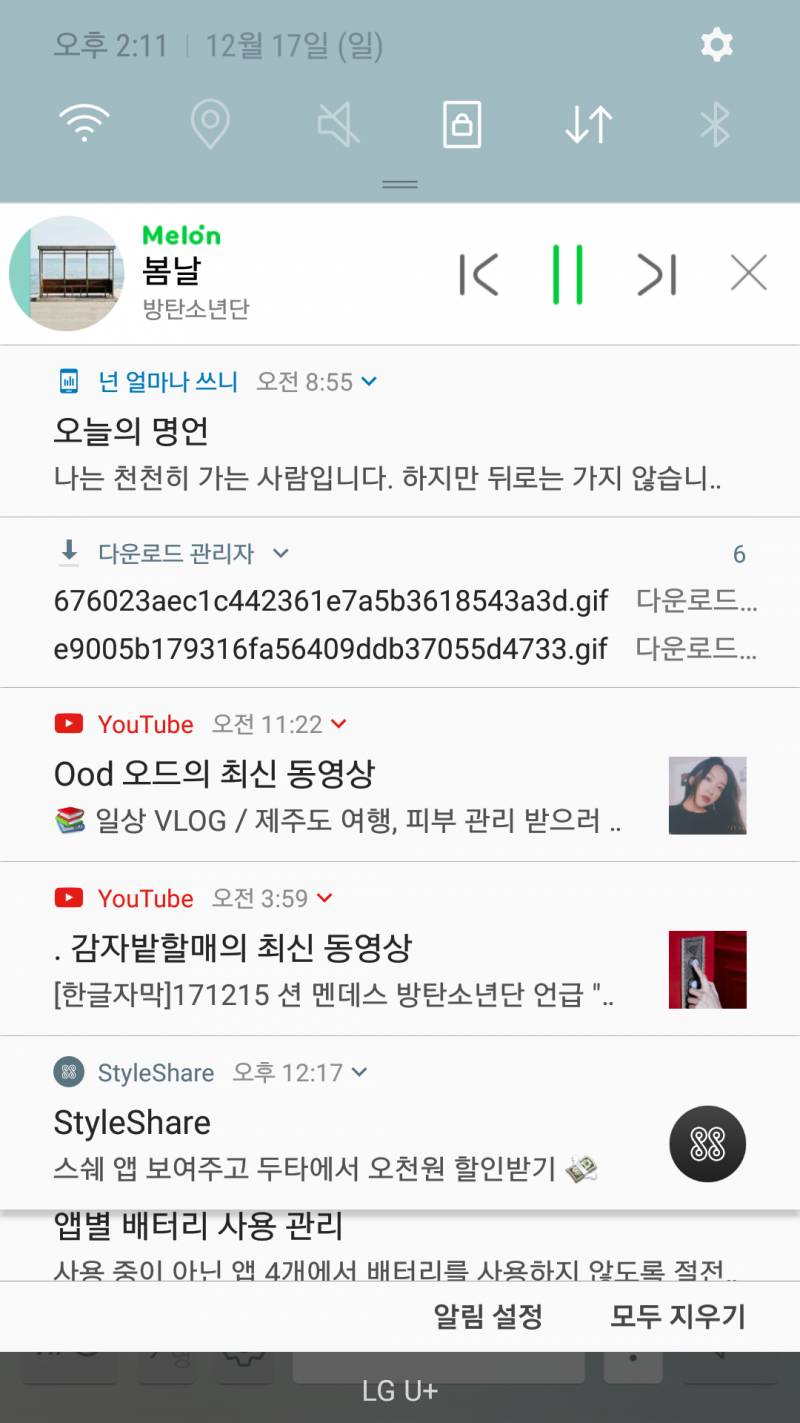Tap the 다운로드 관리자 download icon

68,553
